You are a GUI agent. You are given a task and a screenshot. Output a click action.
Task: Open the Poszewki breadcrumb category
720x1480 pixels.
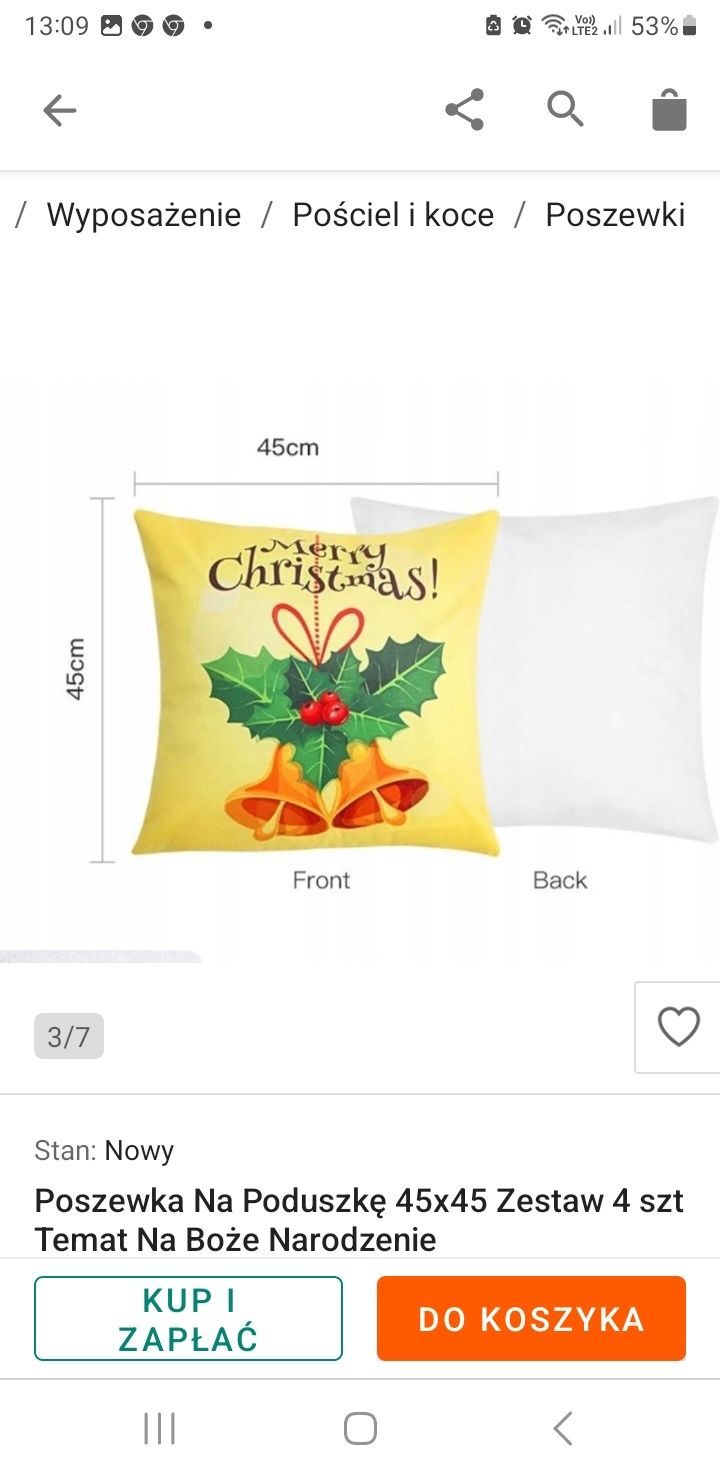[x=615, y=215]
